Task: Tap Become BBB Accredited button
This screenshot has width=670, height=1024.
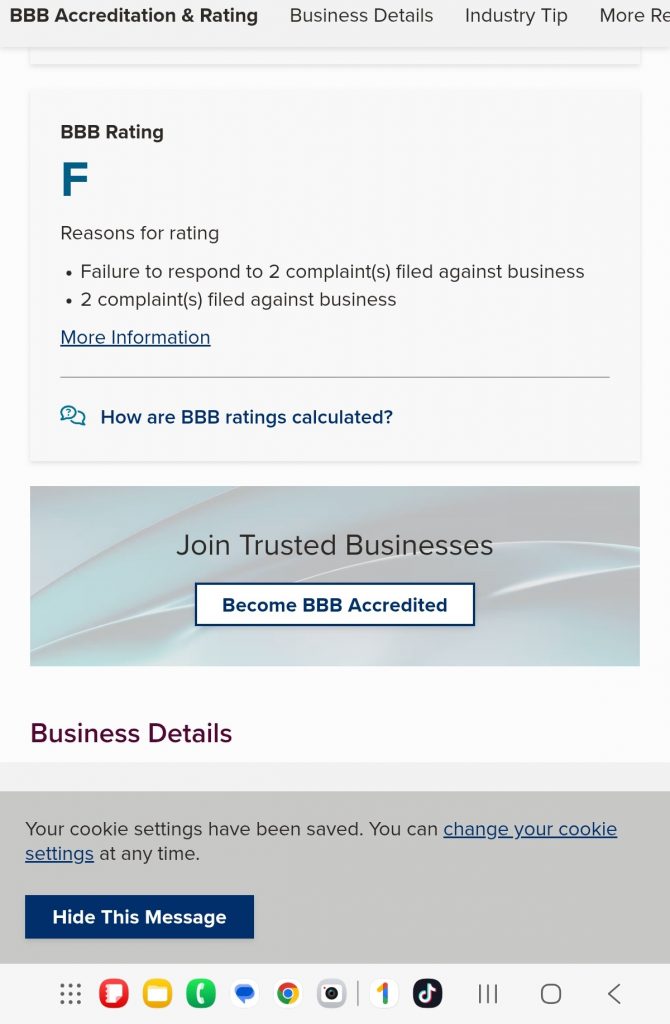Action: click(334, 605)
